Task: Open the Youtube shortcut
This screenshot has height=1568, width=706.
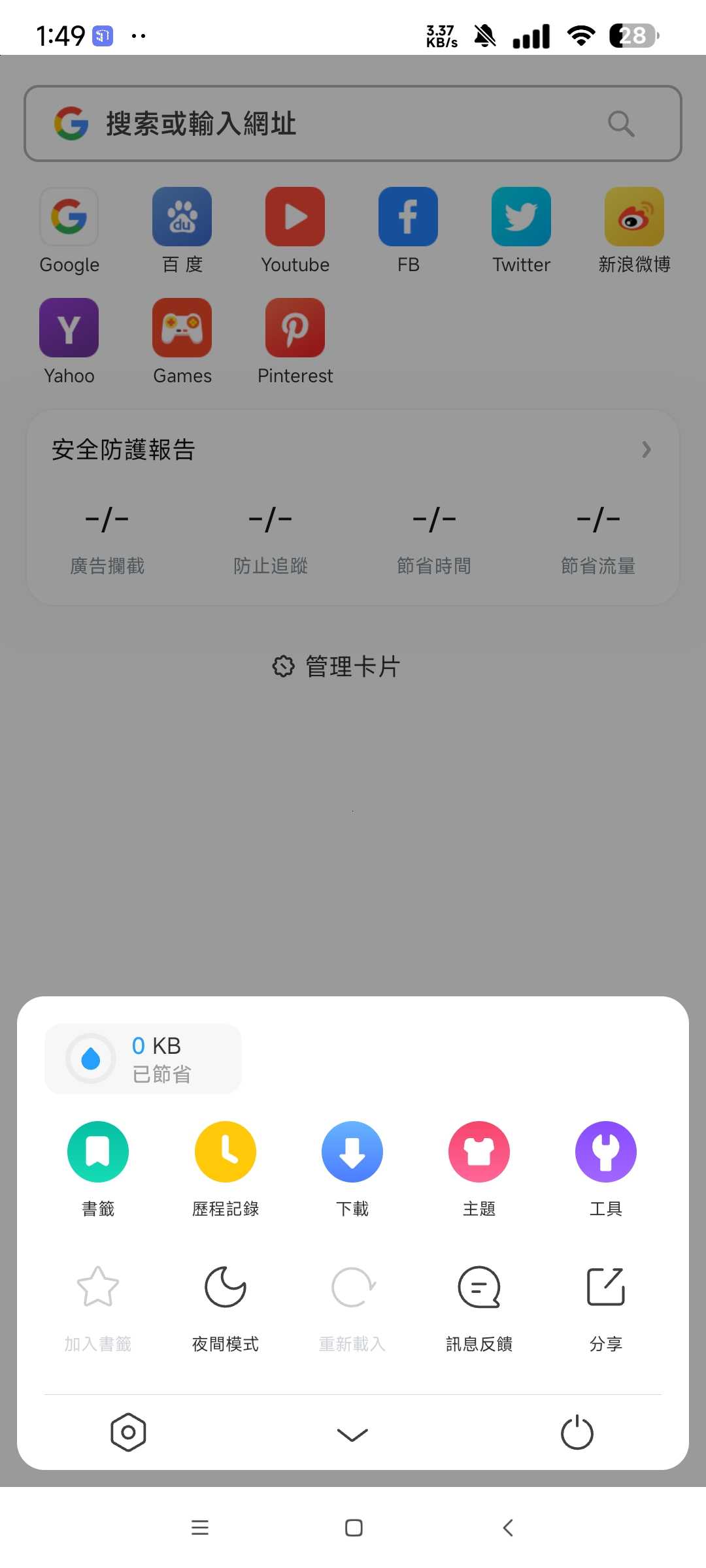Action: (x=295, y=216)
